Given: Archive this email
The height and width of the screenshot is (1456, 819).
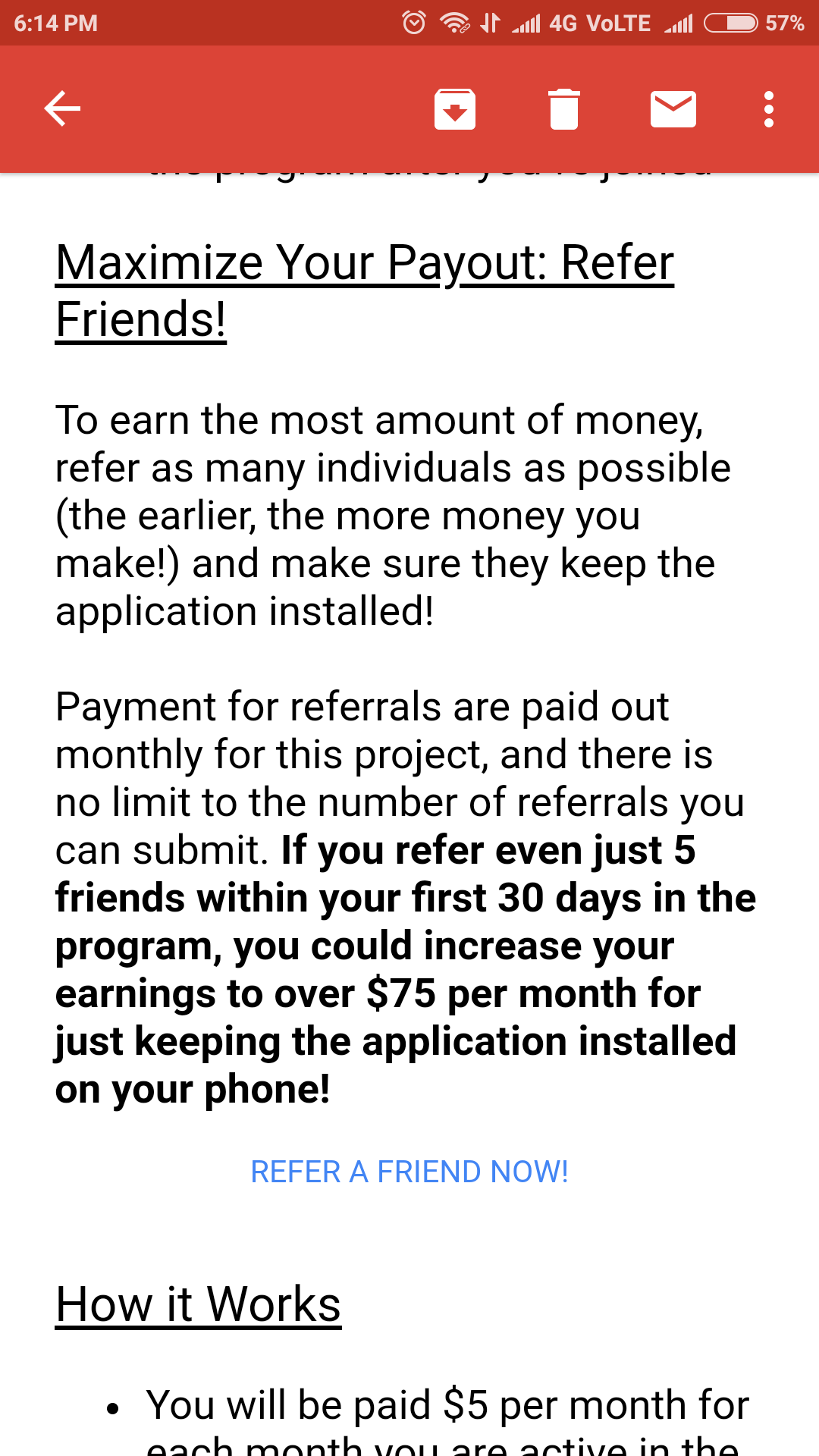Looking at the screenshot, I should (x=455, y=109).
